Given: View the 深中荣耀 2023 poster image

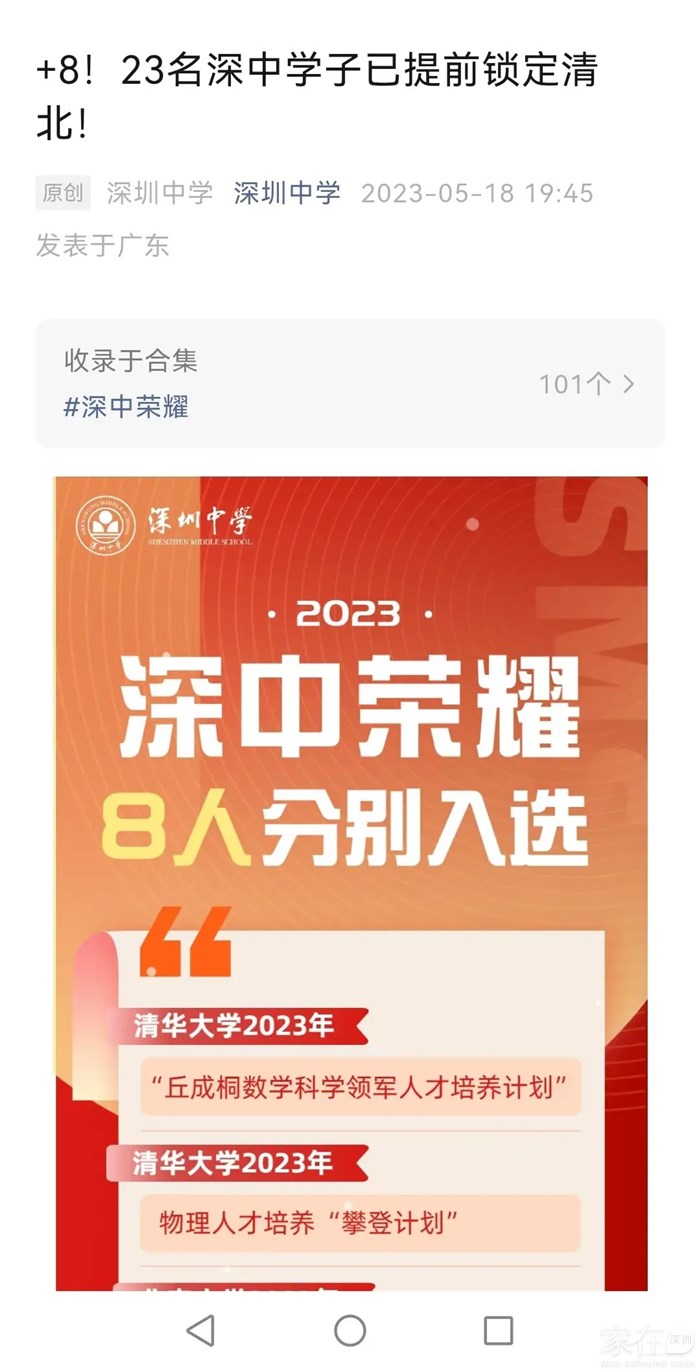Looking at the screenshot, I should pyautogui.click(x=351, y=880).
